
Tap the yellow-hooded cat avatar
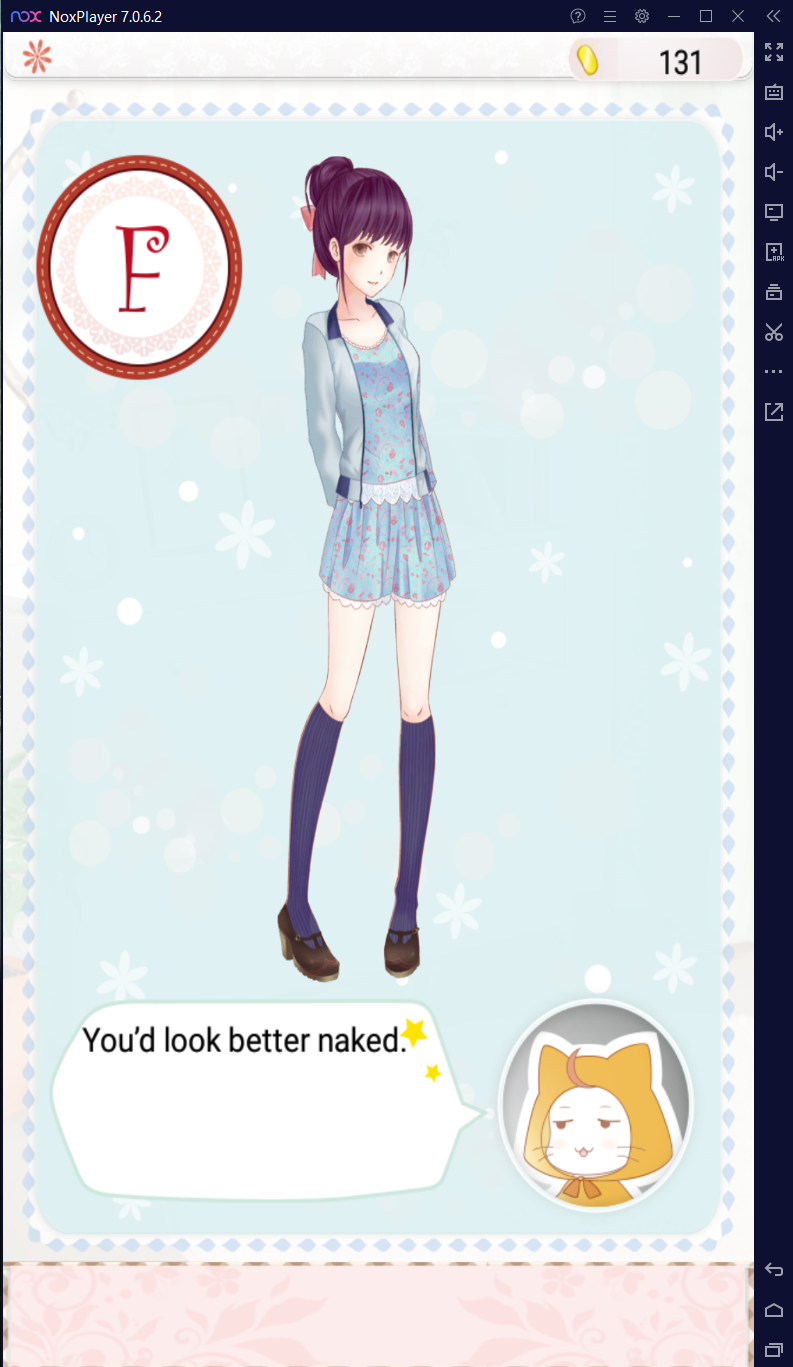point(596,1105)
